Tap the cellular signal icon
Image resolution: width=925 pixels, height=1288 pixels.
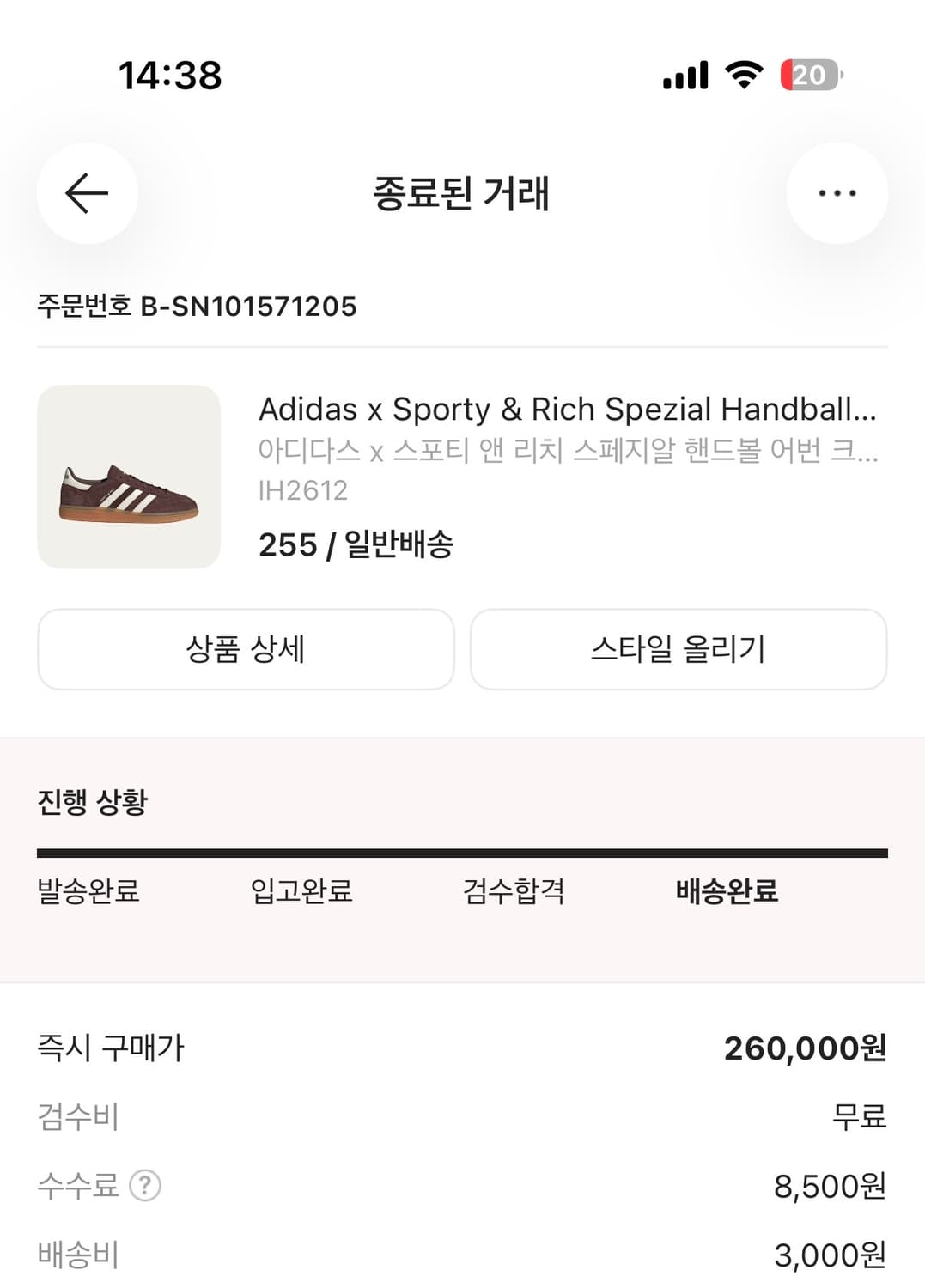pyautogui.click(x=683, y=76)
